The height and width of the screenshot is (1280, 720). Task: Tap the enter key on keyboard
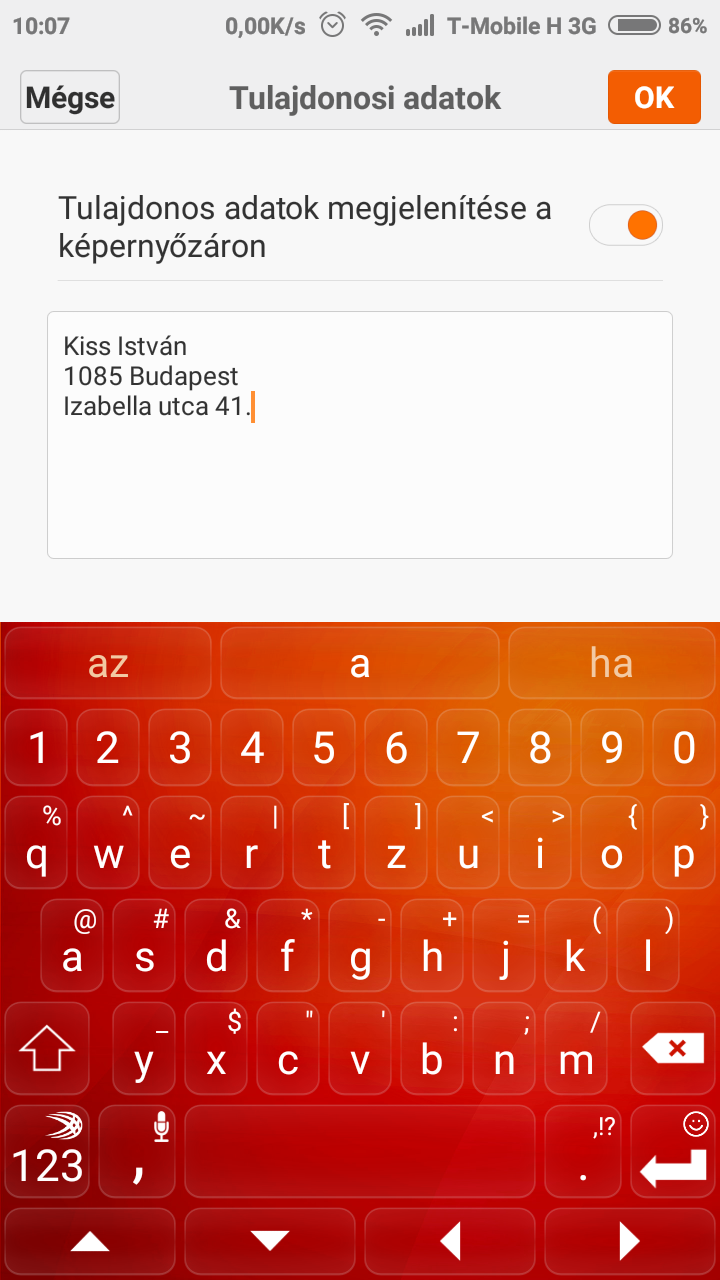(675, 1150)
